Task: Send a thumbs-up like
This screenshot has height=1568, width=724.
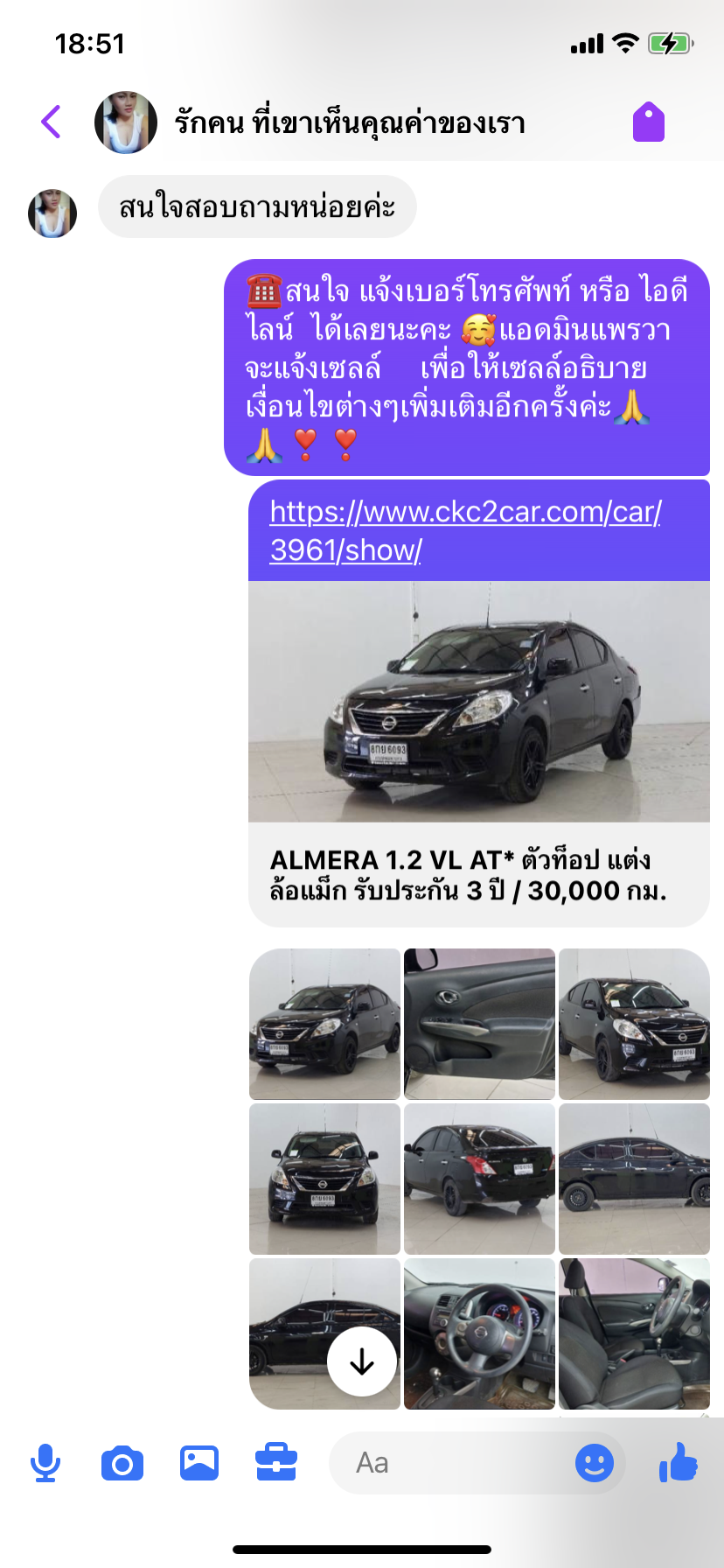Action: (x=679, y=1461)
